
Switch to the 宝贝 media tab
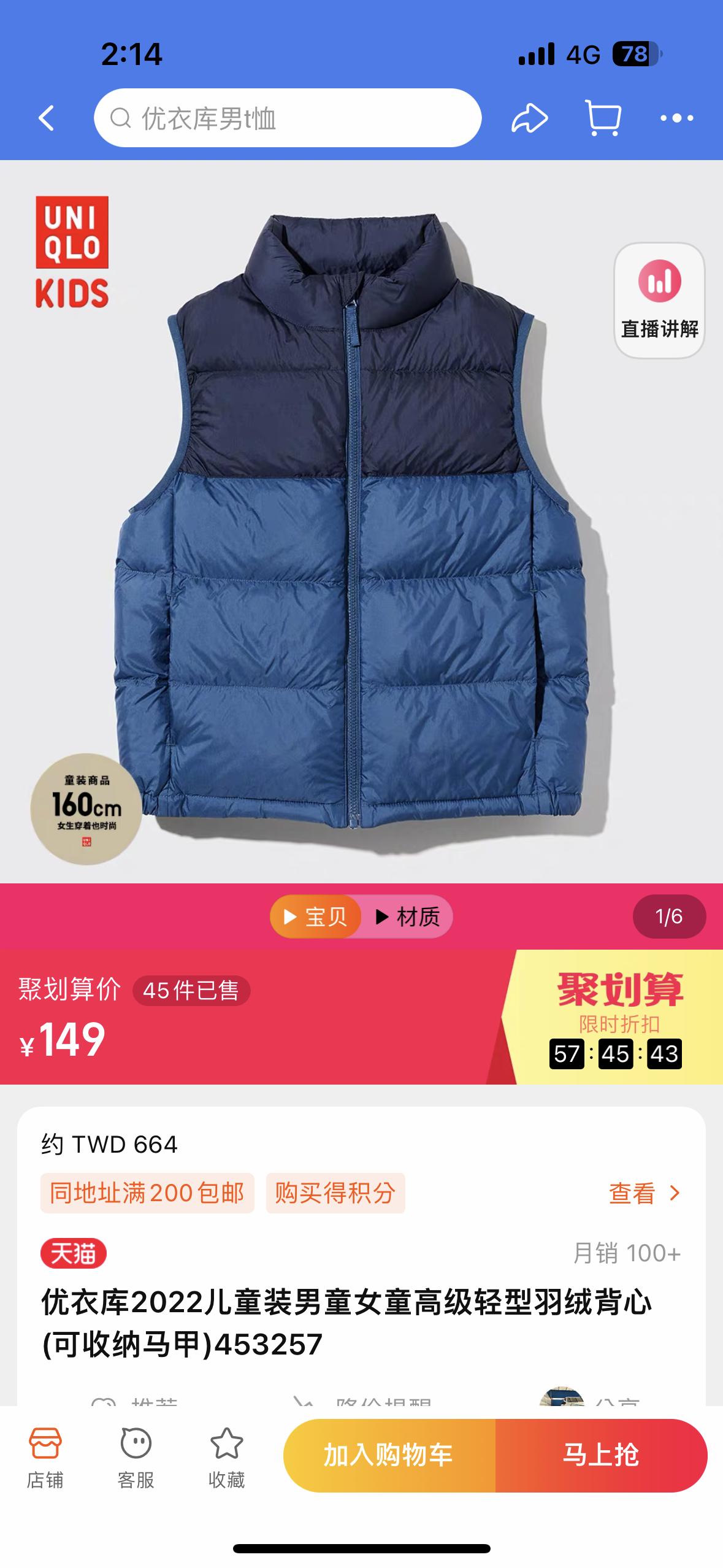click(x=316, y=917)
